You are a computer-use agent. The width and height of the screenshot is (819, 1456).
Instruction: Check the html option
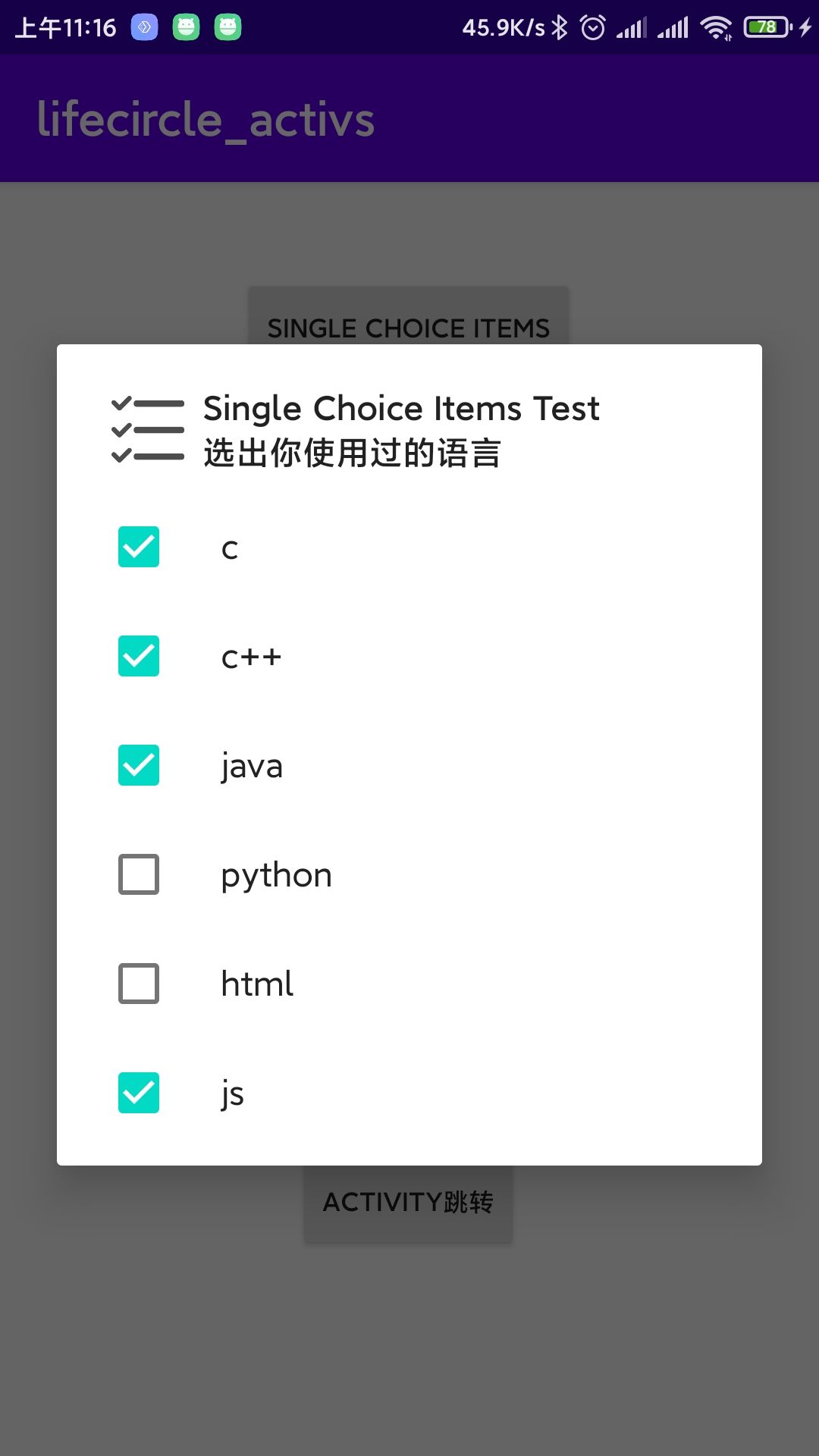click(x=139, y=984)
